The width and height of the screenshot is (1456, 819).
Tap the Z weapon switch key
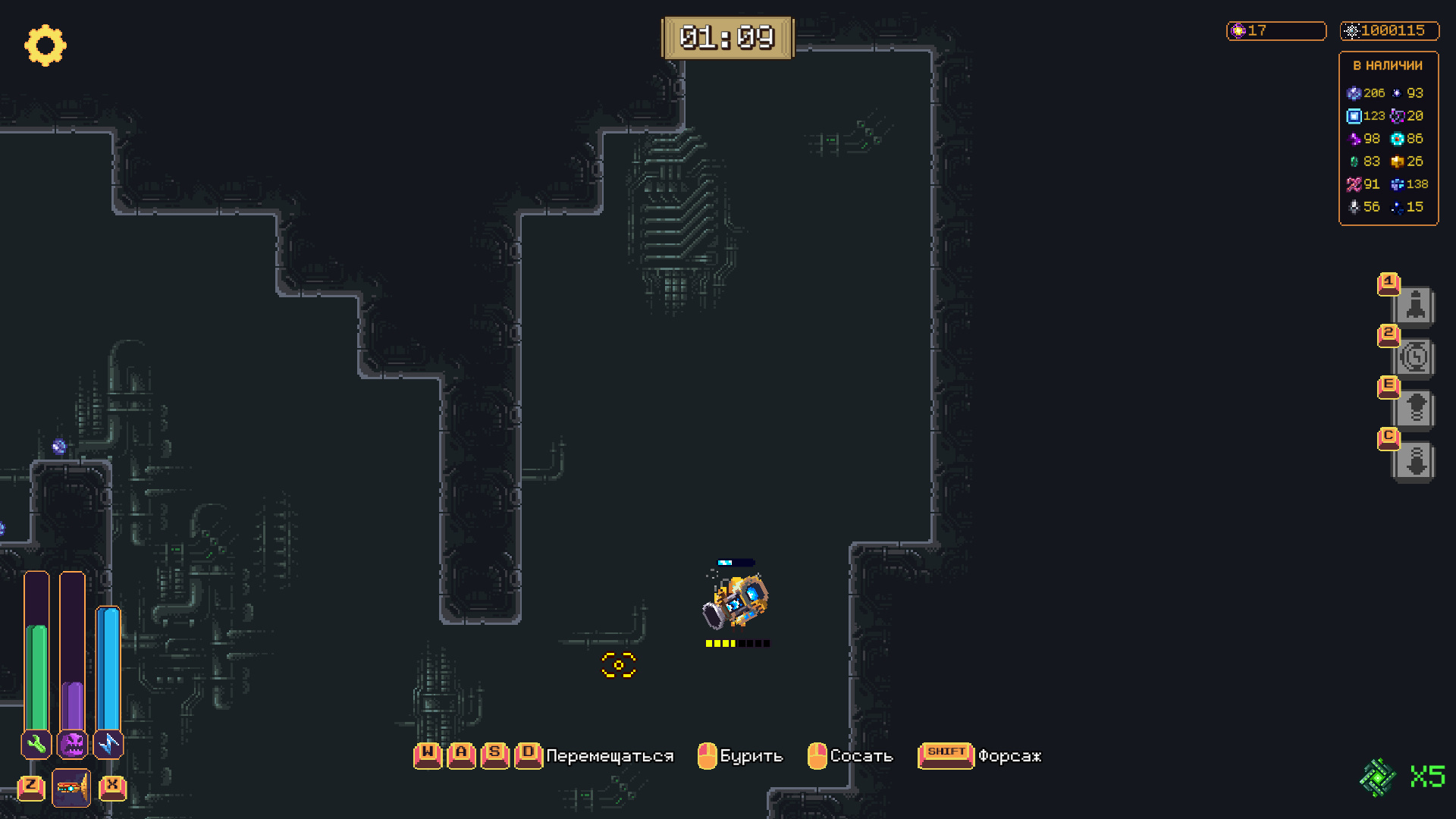click(x=31, y=786)
